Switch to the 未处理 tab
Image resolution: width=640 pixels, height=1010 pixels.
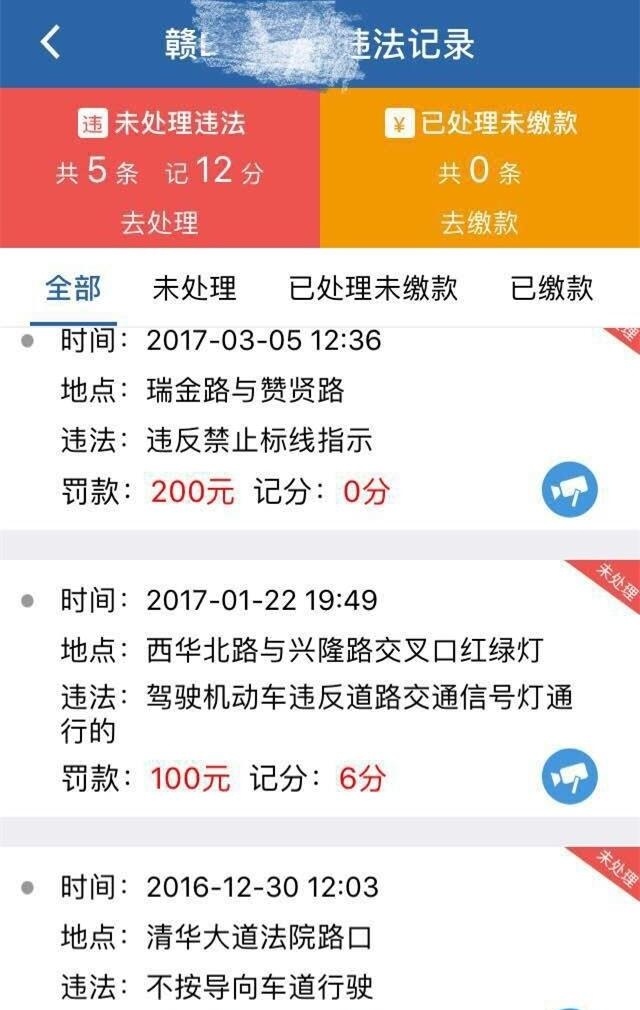[x=194, y=289]
